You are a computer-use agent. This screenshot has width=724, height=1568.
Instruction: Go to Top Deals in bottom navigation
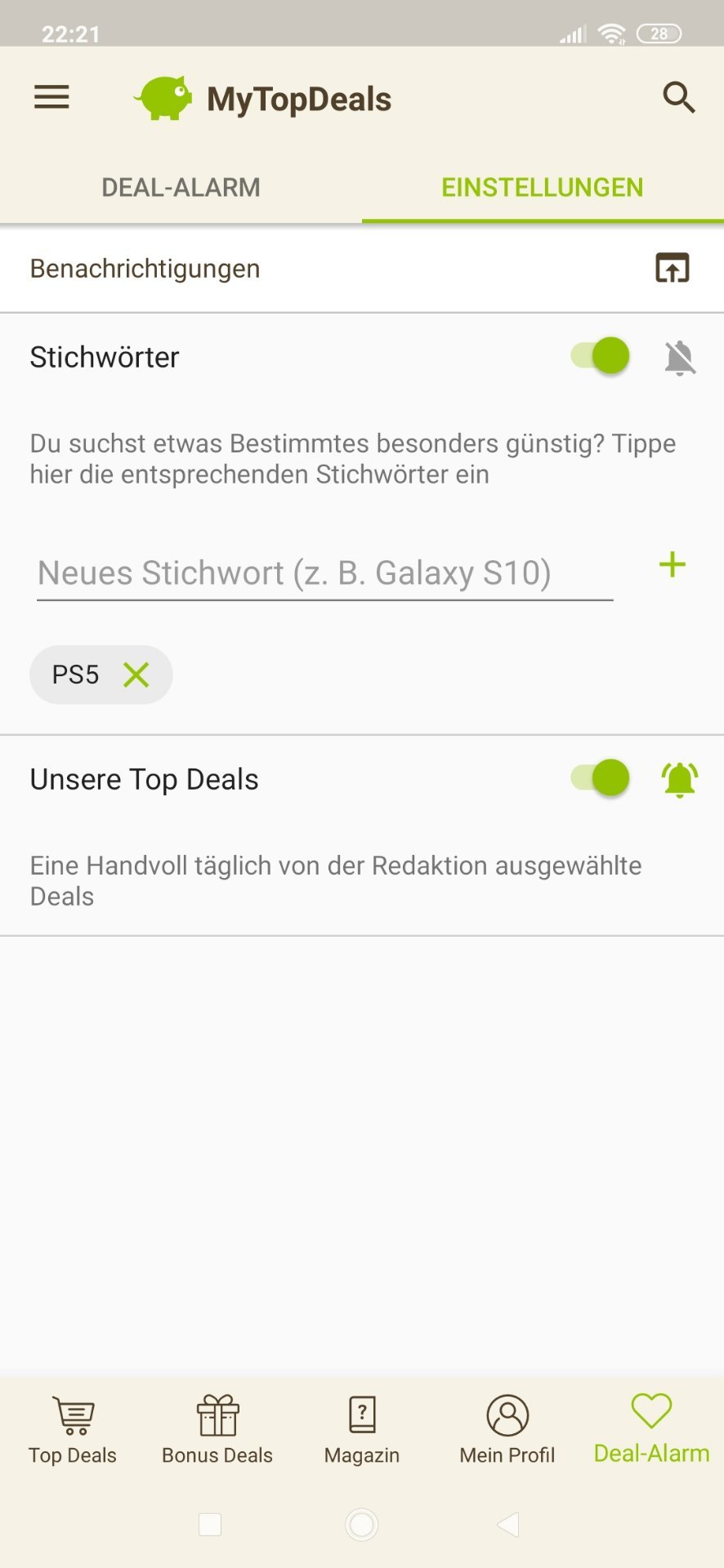point(73,1429)
